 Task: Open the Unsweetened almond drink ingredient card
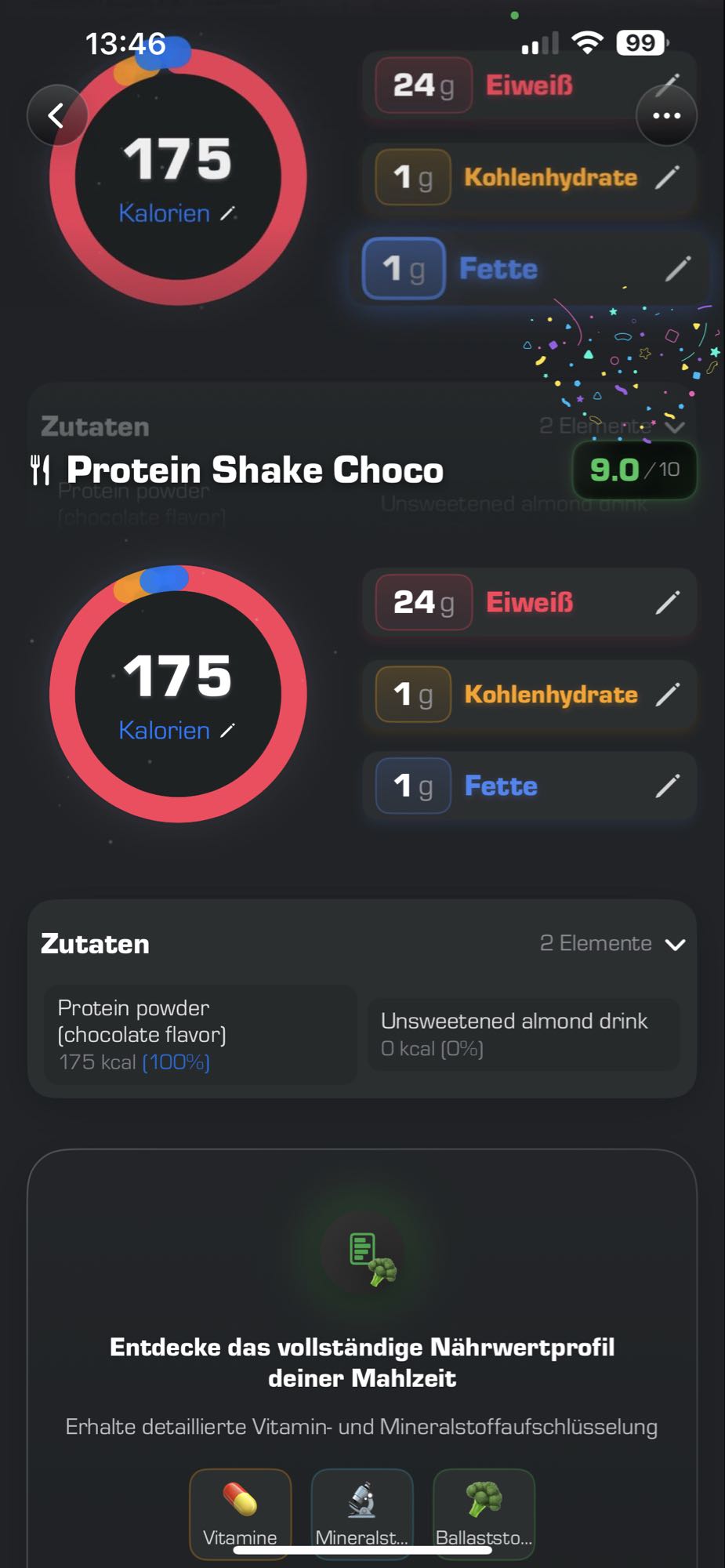525,1033
